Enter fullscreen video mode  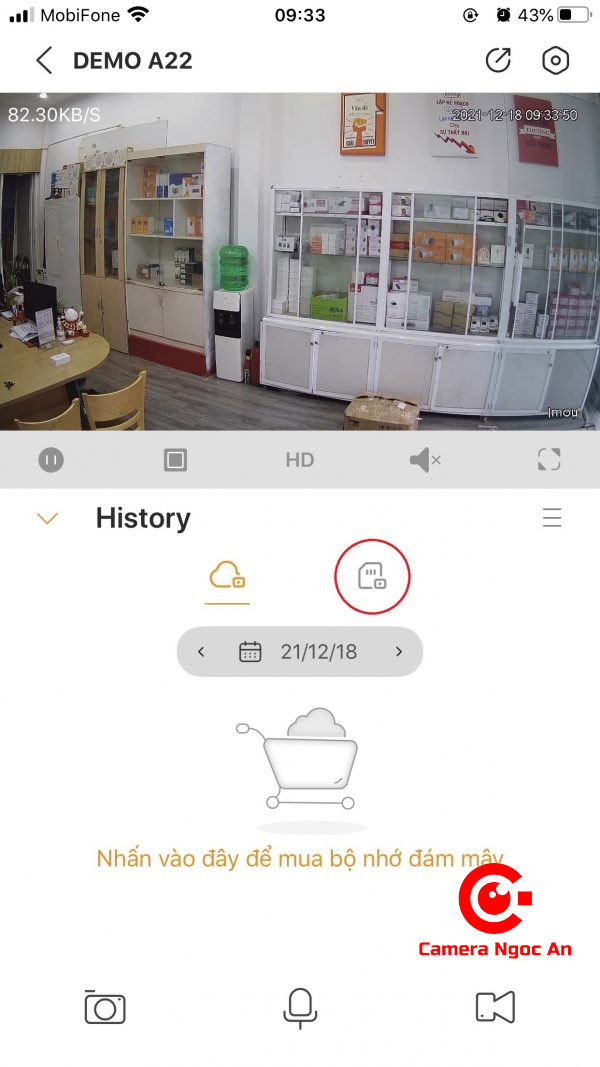pyautogui.click(x=548, y=460)
